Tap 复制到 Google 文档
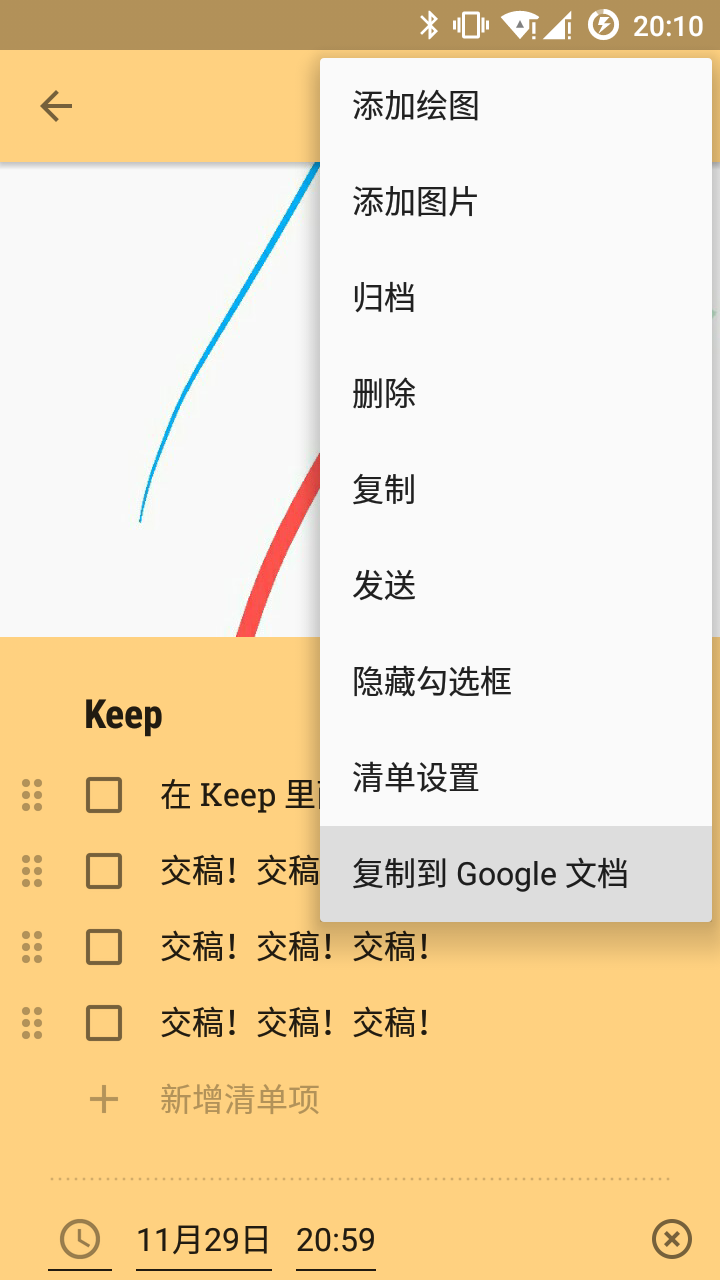 [490, 874]
